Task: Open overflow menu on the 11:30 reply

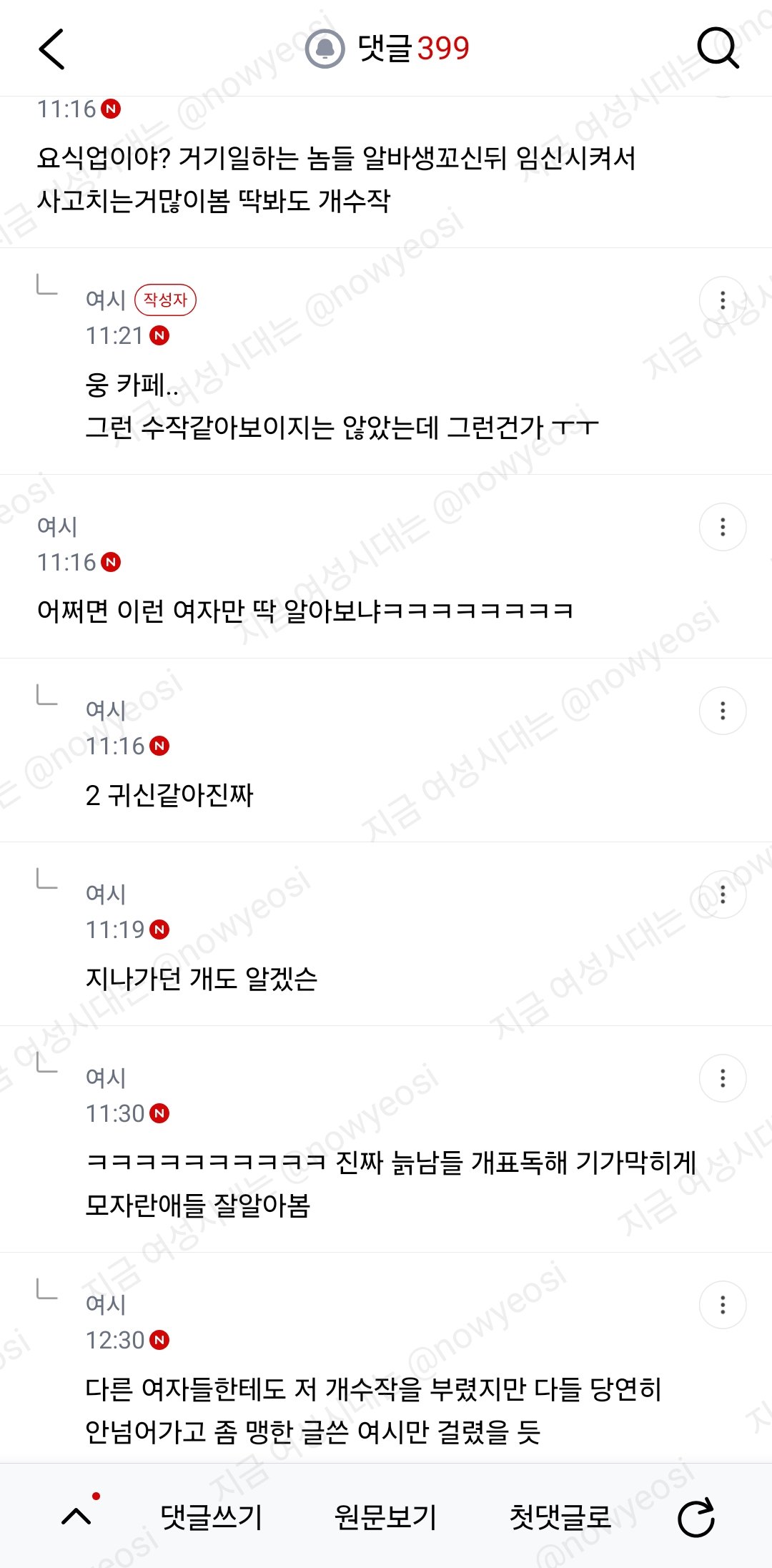Action: [x=723, y=1078]
